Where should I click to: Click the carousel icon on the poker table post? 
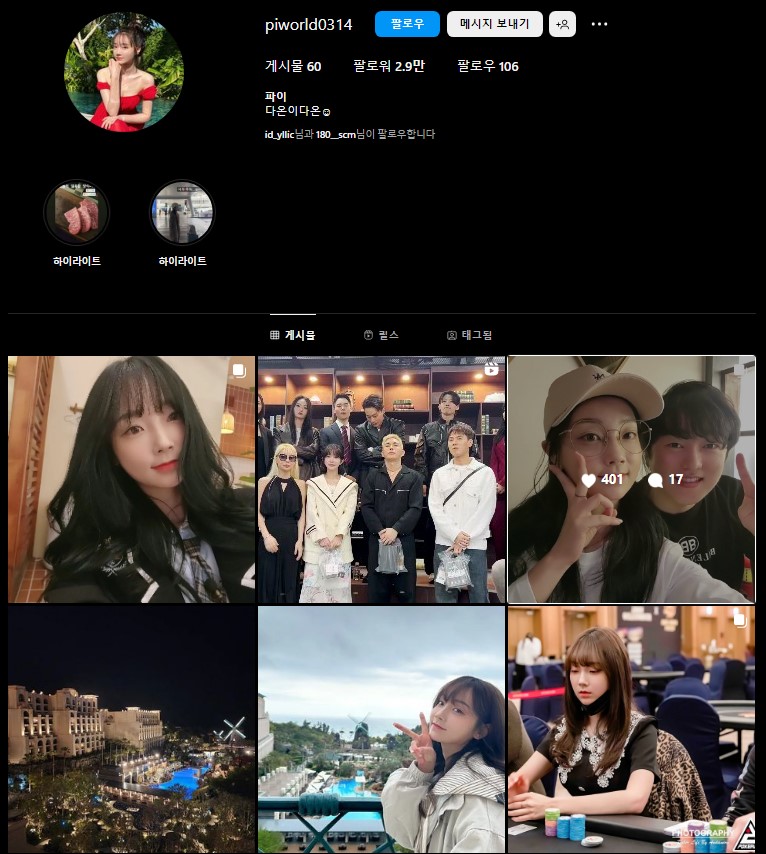coord(740,618)
